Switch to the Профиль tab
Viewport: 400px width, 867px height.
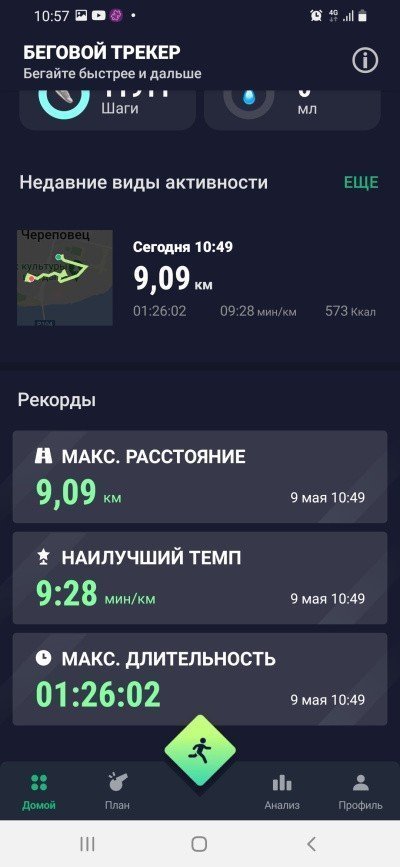[x=360, y=791]
